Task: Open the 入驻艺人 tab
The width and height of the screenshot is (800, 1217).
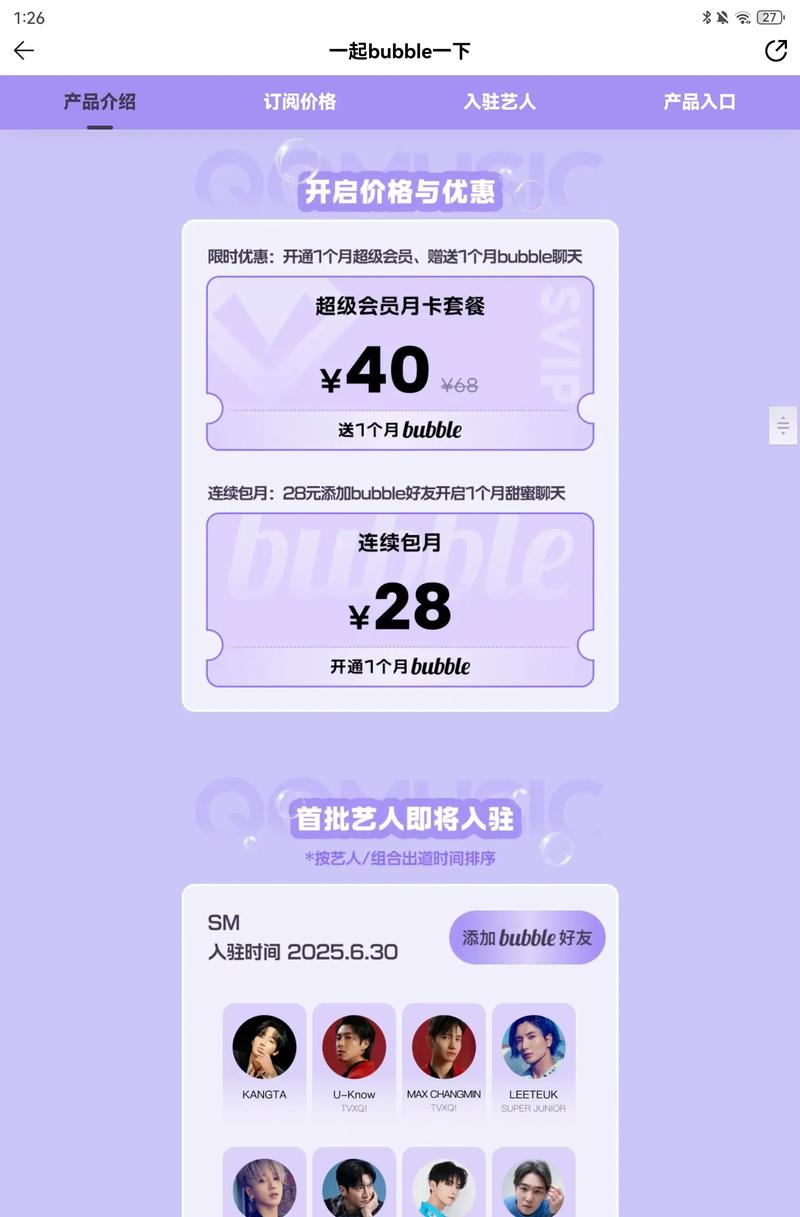Action: (x=499, y=102)
